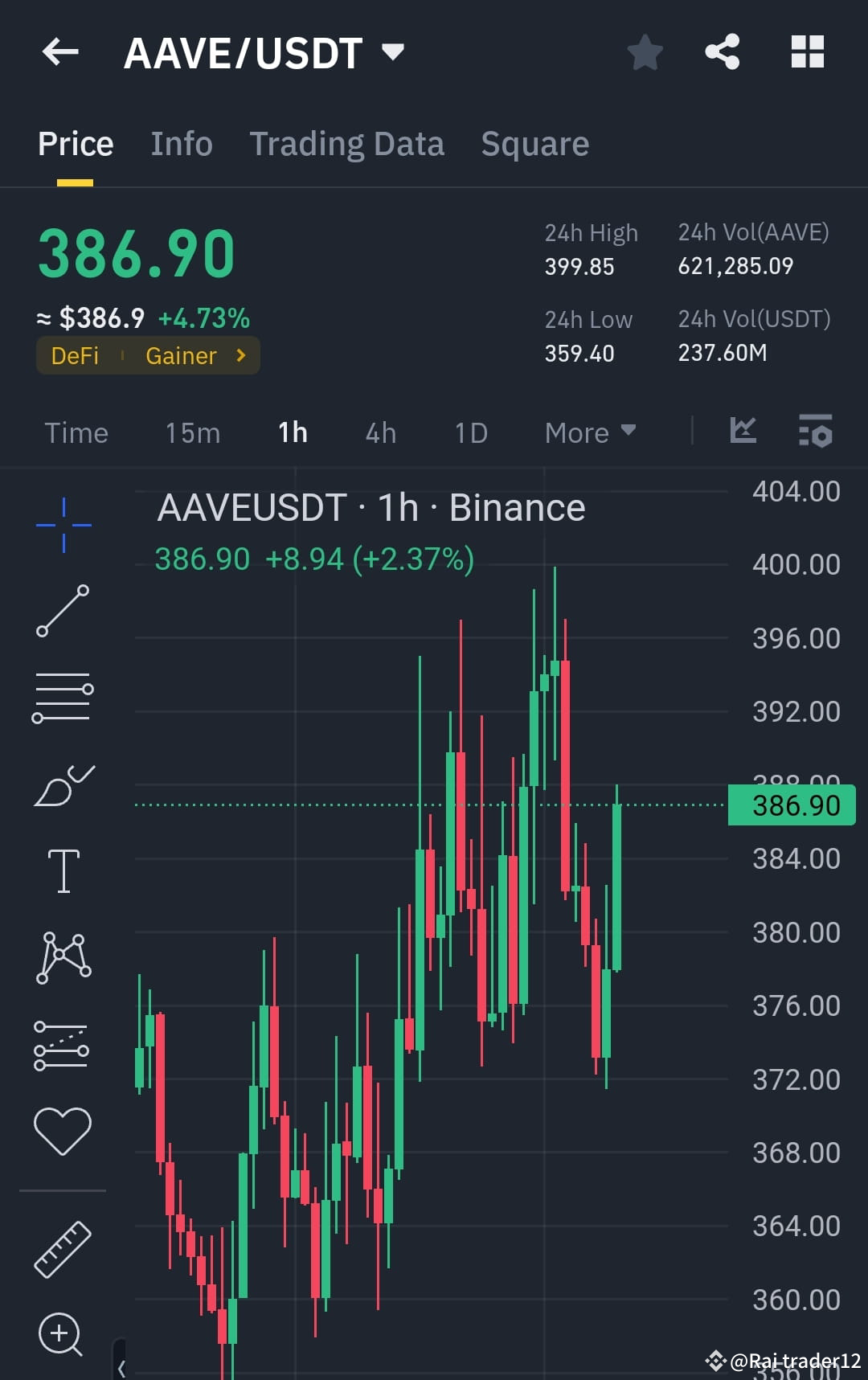The height and width of the screenshot is (1380, 868).
Task: Open the More timeframes dropdown
Action: coord(589,432)
